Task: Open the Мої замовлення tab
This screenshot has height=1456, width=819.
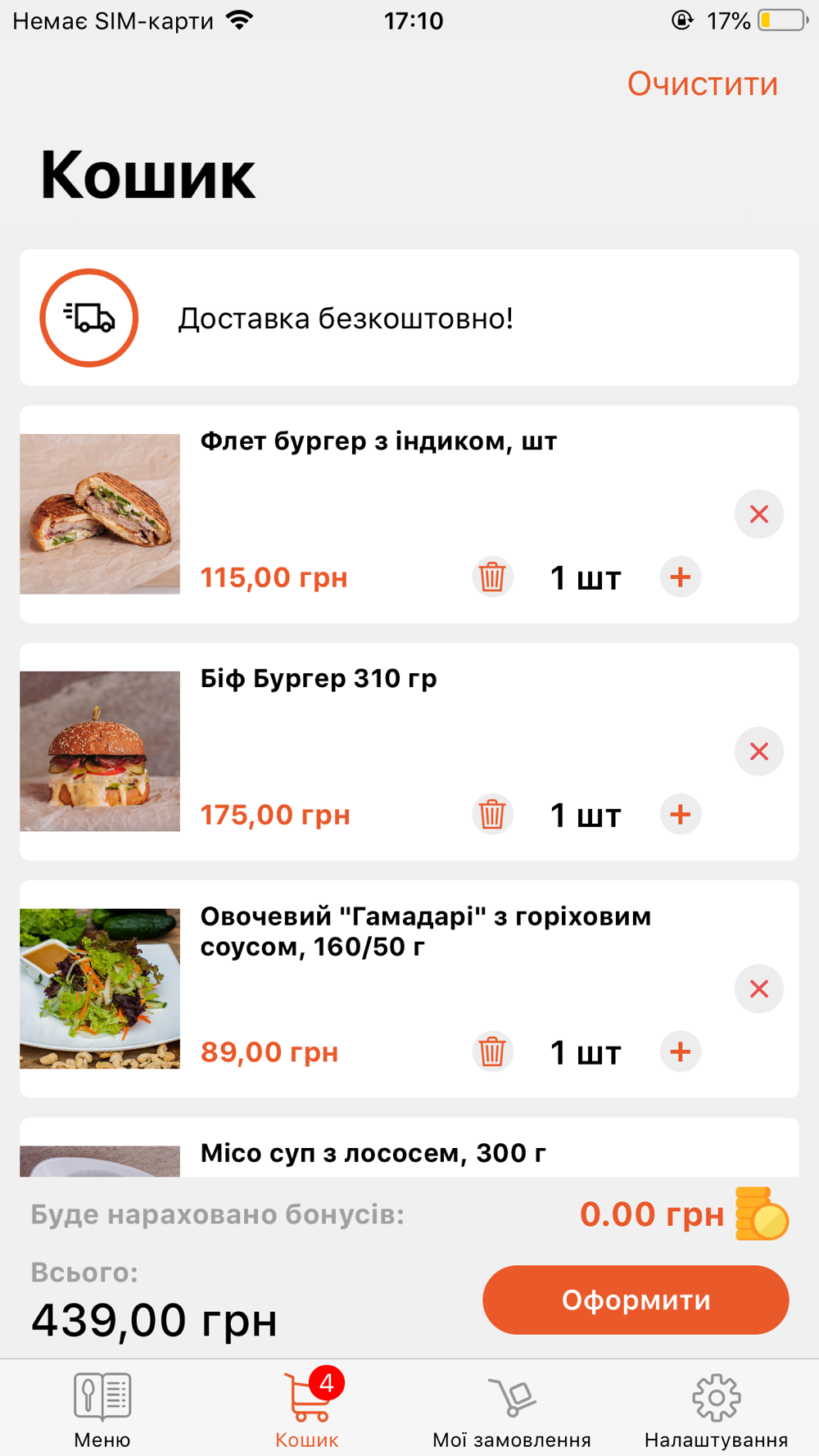Action: click(512, 1409)
